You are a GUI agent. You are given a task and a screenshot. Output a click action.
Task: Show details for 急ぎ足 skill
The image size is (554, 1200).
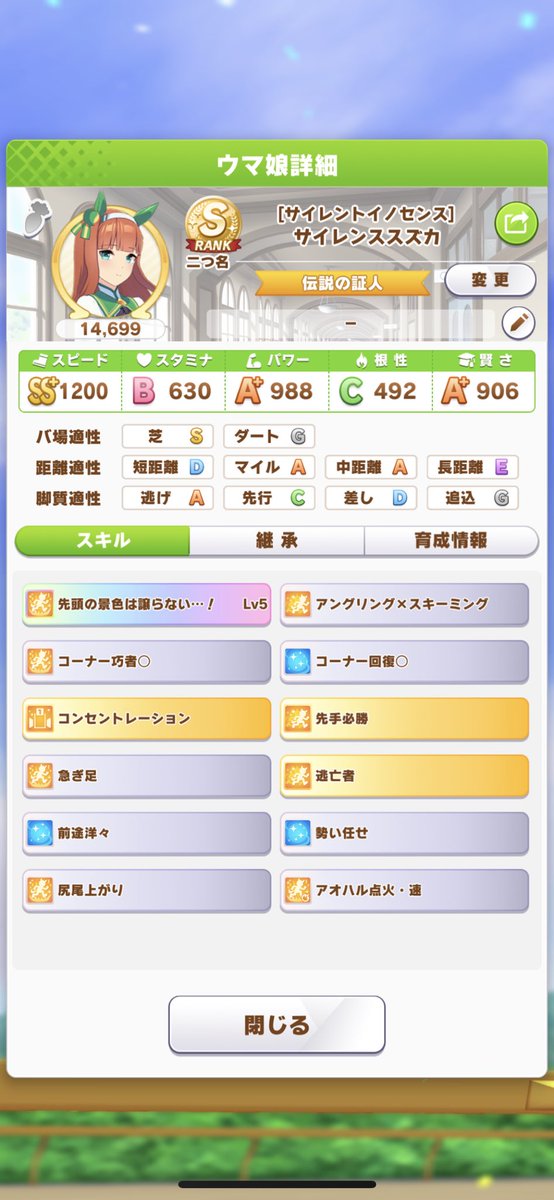[x=147, y=775]
